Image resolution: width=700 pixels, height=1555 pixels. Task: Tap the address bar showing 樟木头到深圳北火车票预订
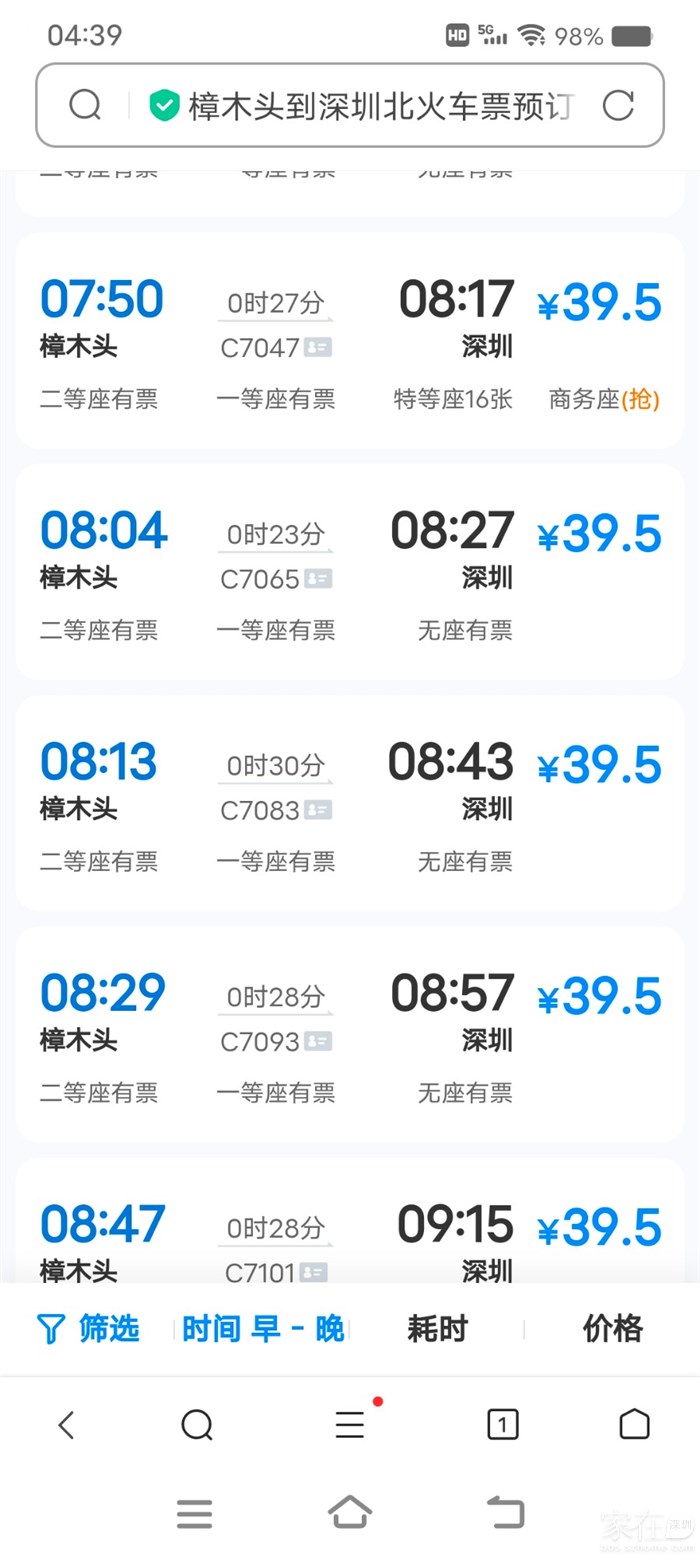click(x=380, y=106)
